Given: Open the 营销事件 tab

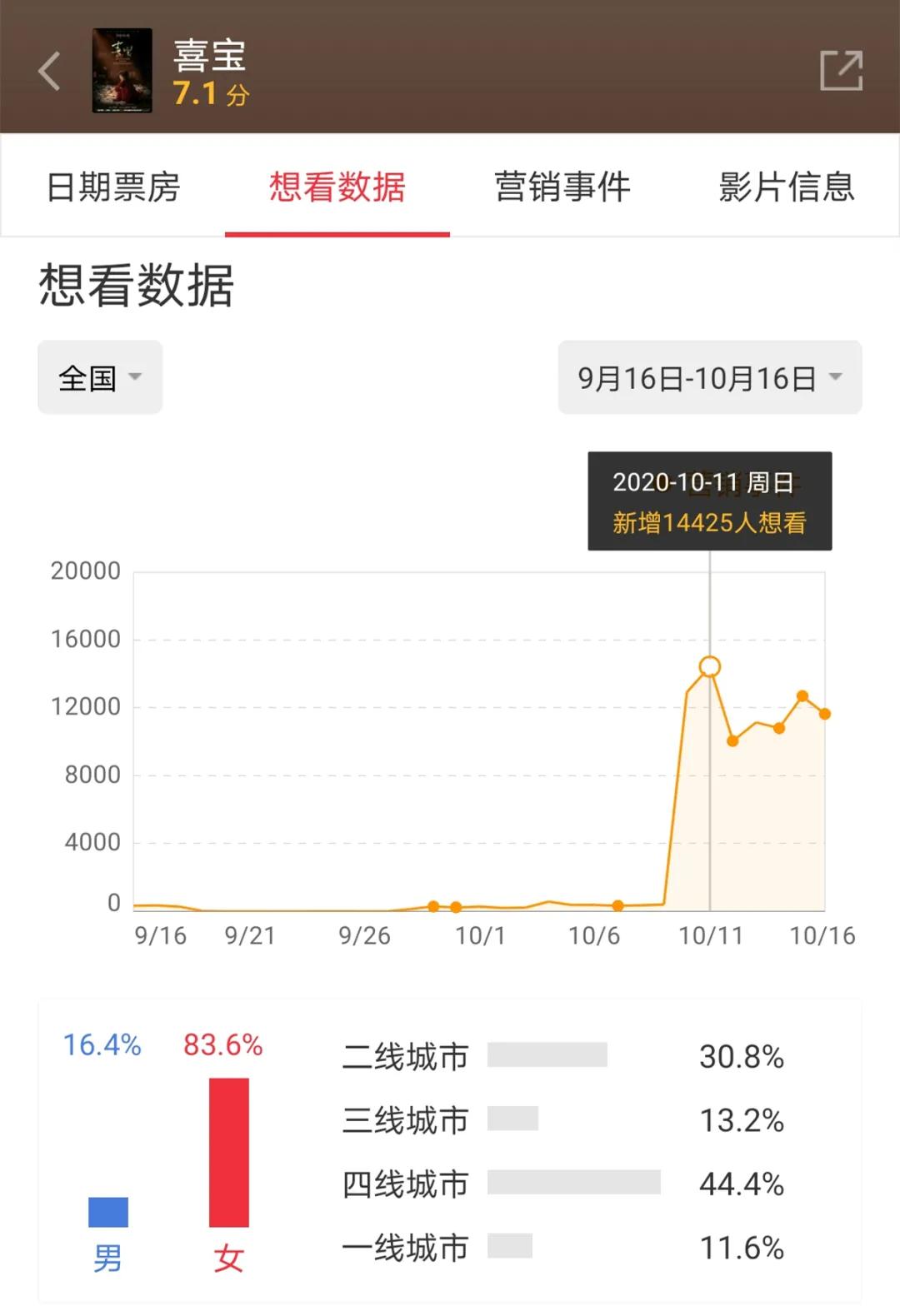Looking at the screenshot, I should (562, 187).
